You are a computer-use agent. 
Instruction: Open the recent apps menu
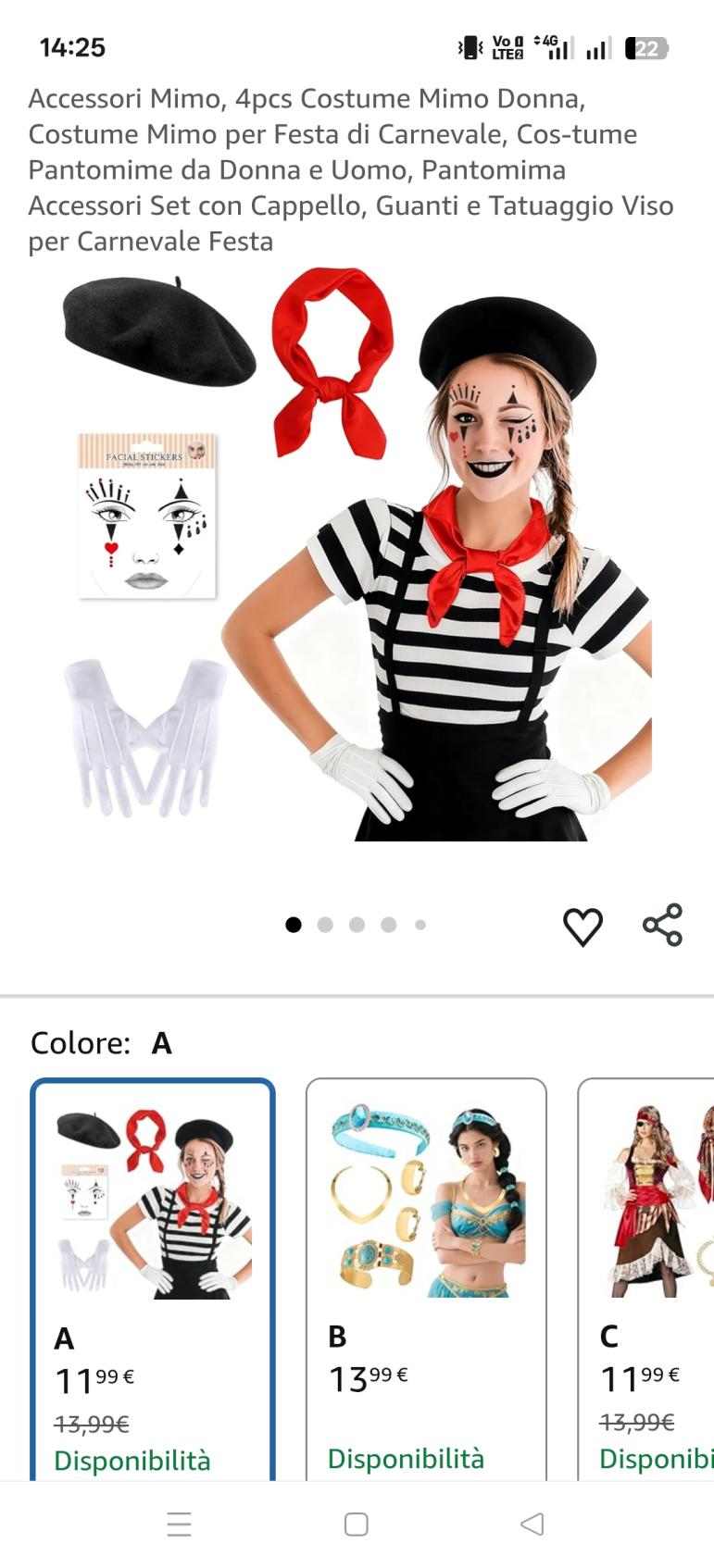179,1524
